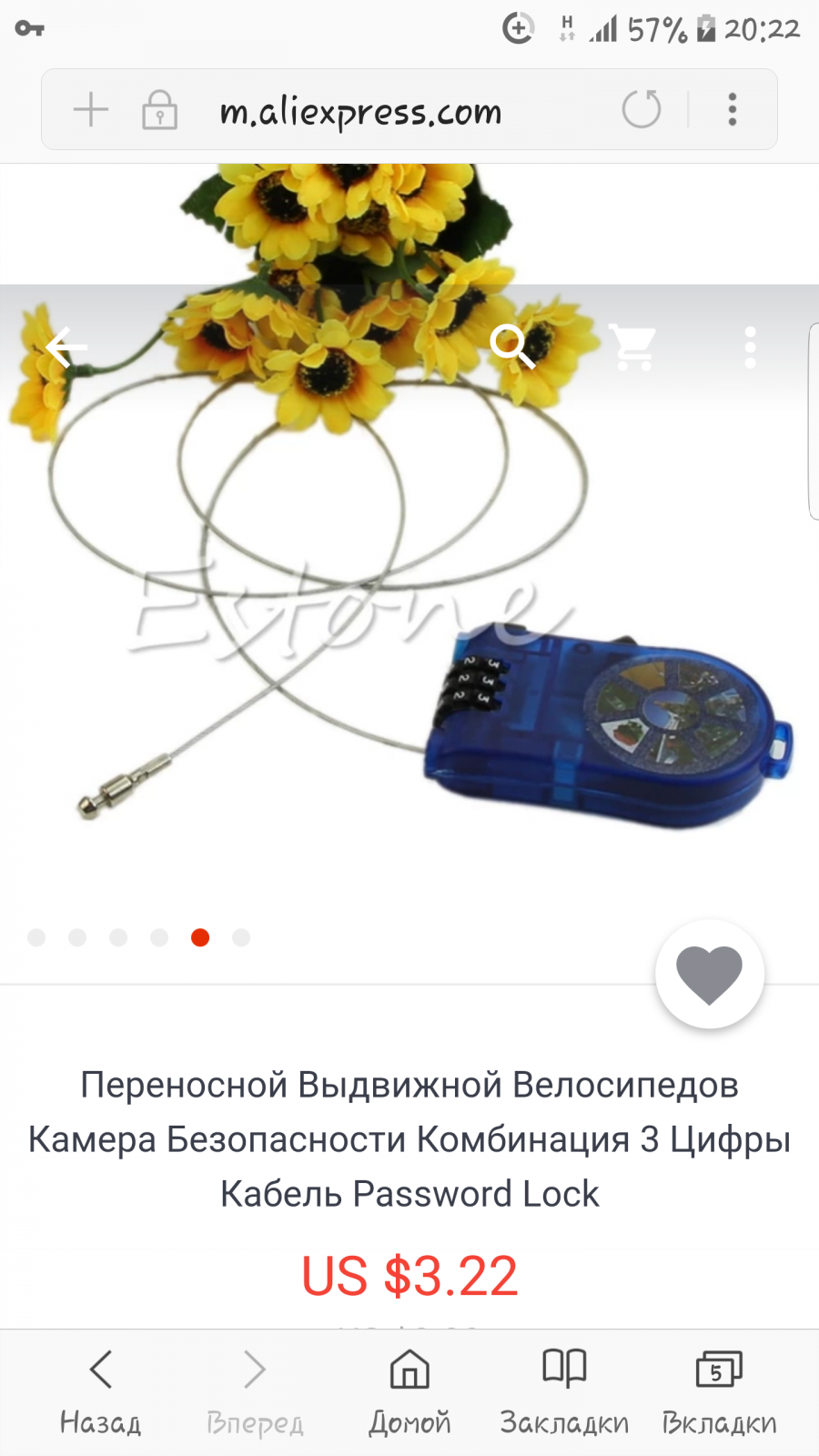This screenshot has height=1456, width=819.
Task: Open the product page overflow menu
Action: pyautogui.click(x=750, y=348)
